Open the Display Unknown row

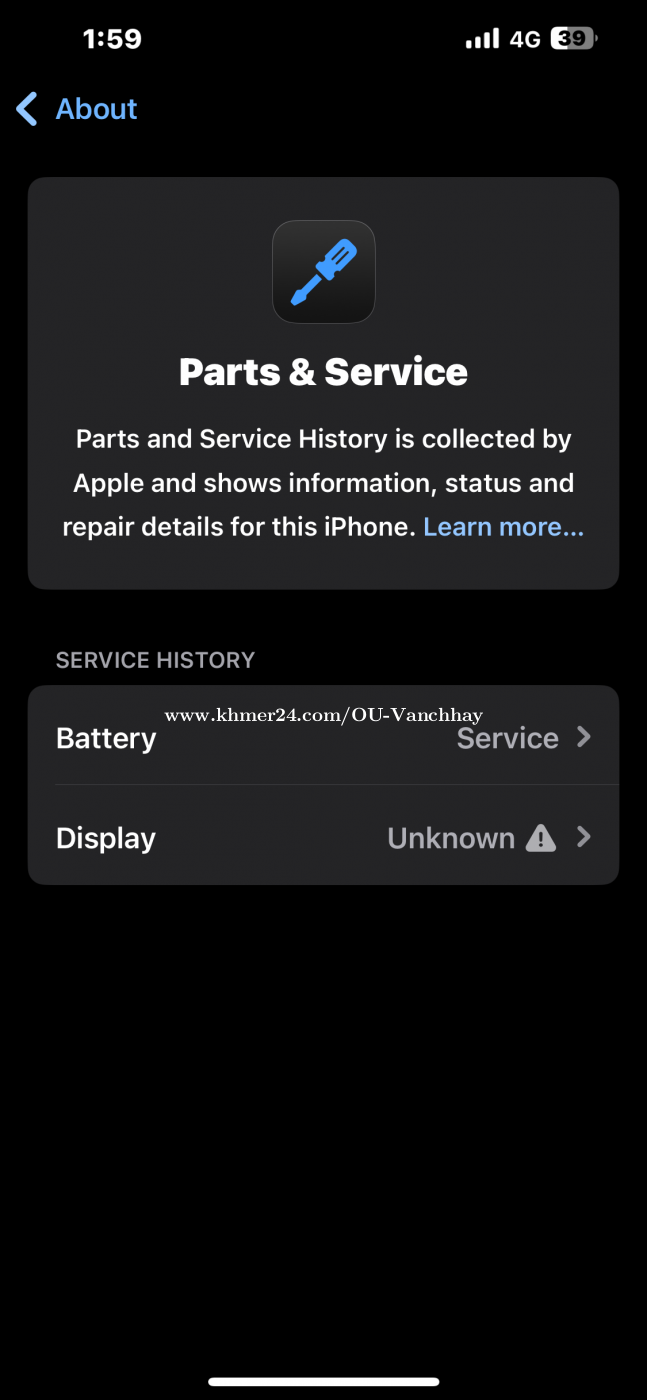(323, 837)
